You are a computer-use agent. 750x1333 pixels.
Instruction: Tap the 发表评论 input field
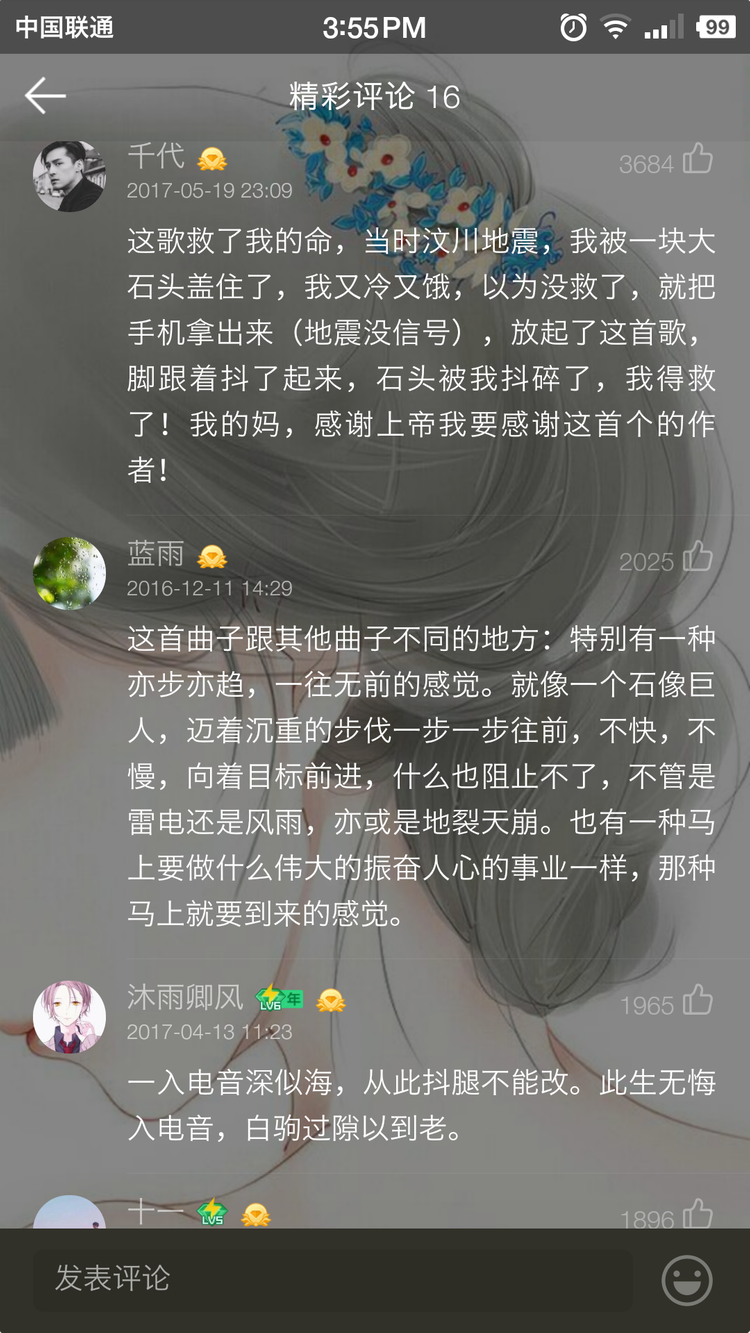[x=333, y=1279]
